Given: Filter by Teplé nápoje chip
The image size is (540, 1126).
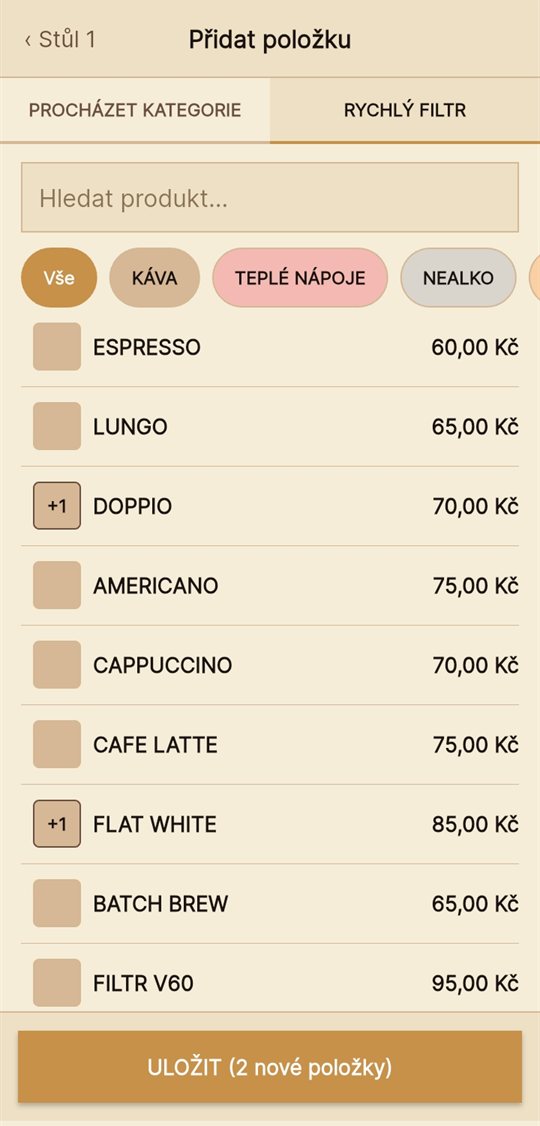Looking at the screenshot, I should click(300, 278).
